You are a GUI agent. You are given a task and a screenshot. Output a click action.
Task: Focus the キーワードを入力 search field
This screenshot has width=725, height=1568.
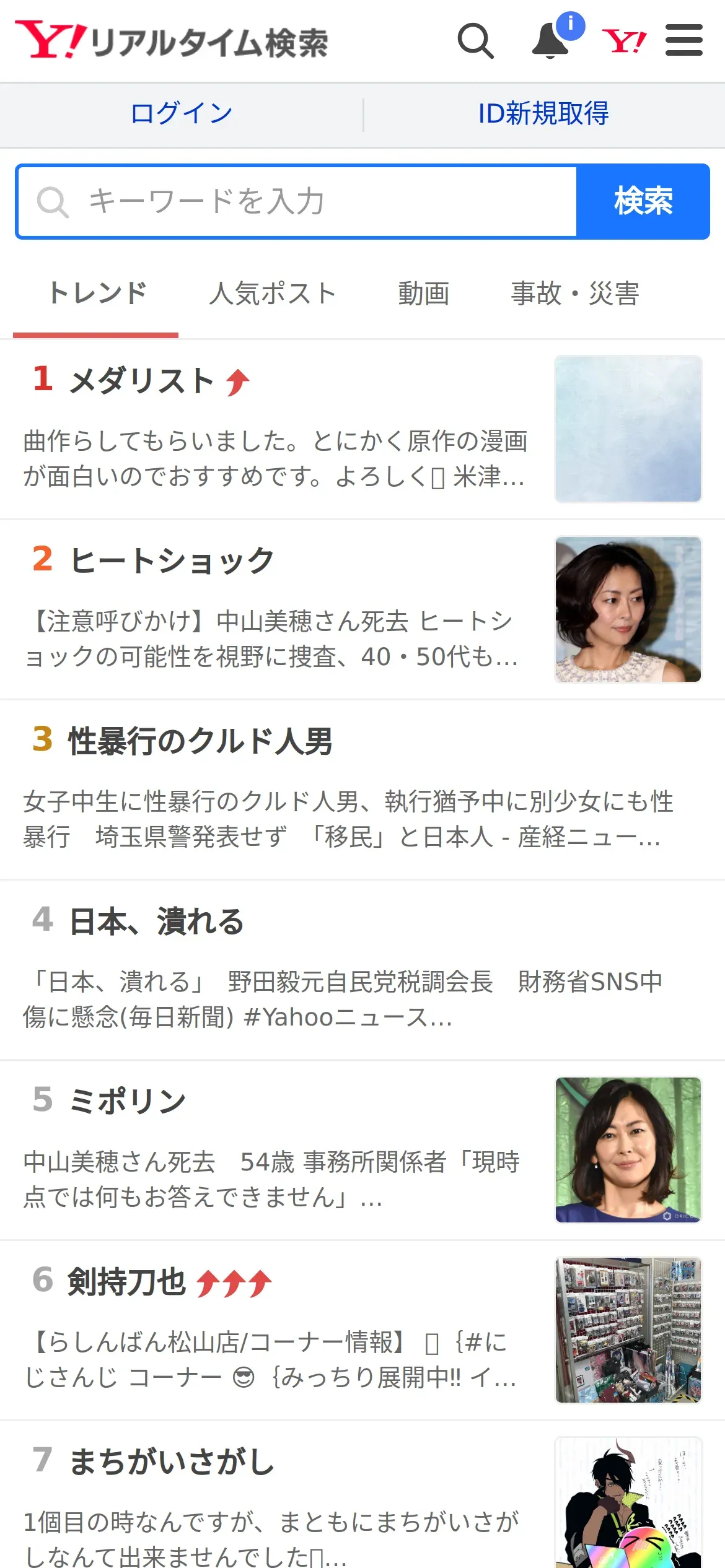point(297,201)
